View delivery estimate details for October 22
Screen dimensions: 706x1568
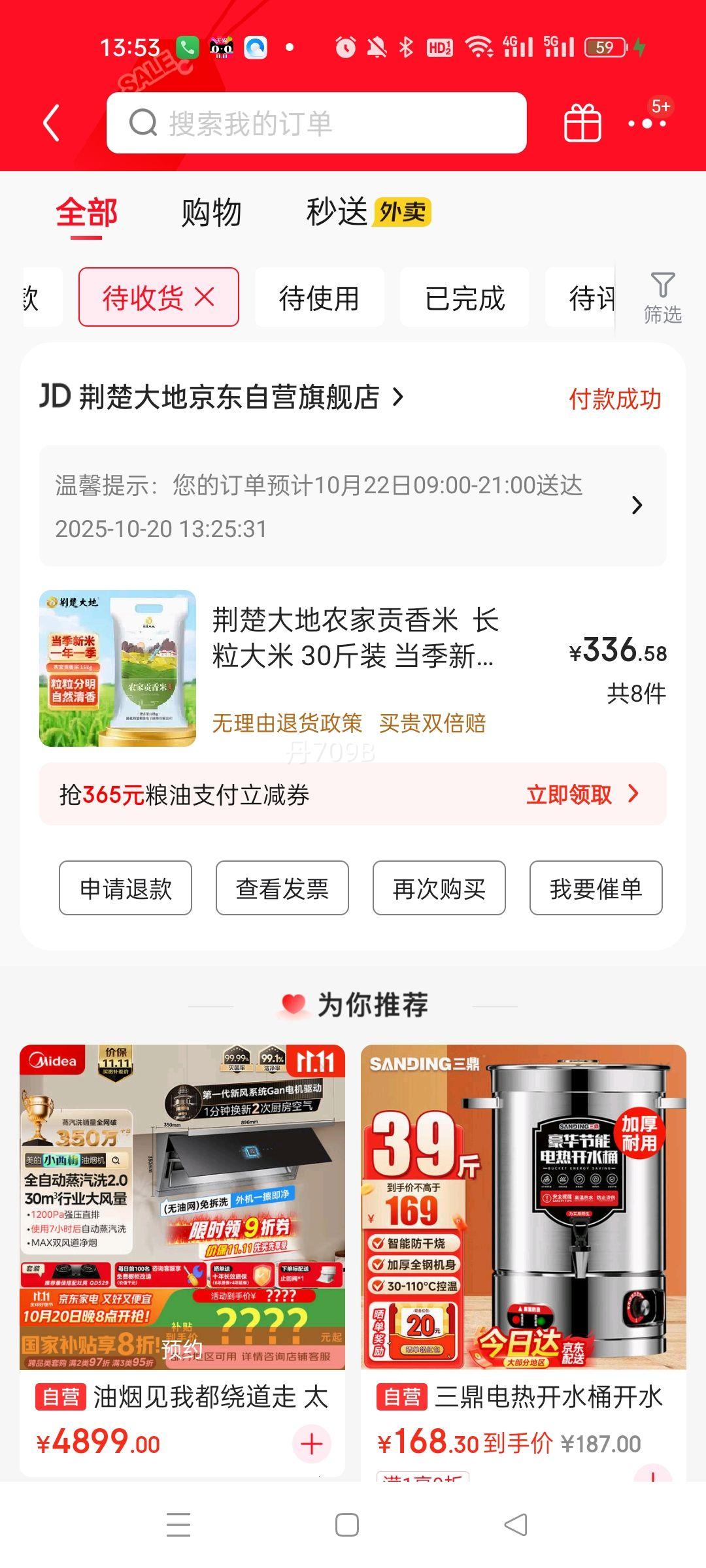(353, 505)
